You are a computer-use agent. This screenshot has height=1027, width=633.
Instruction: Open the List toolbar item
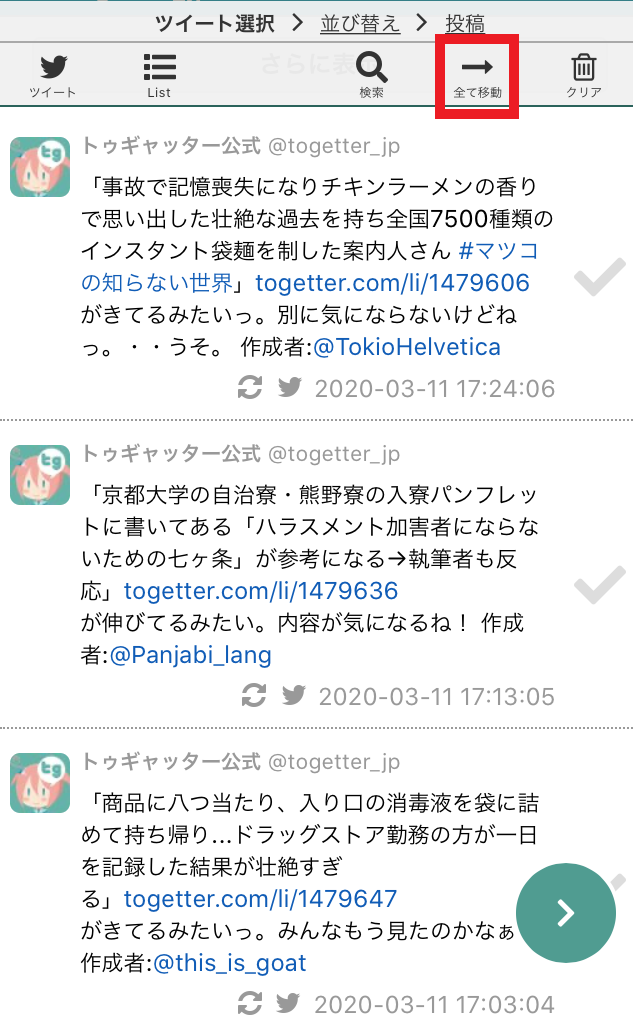[x=159, y=76]
